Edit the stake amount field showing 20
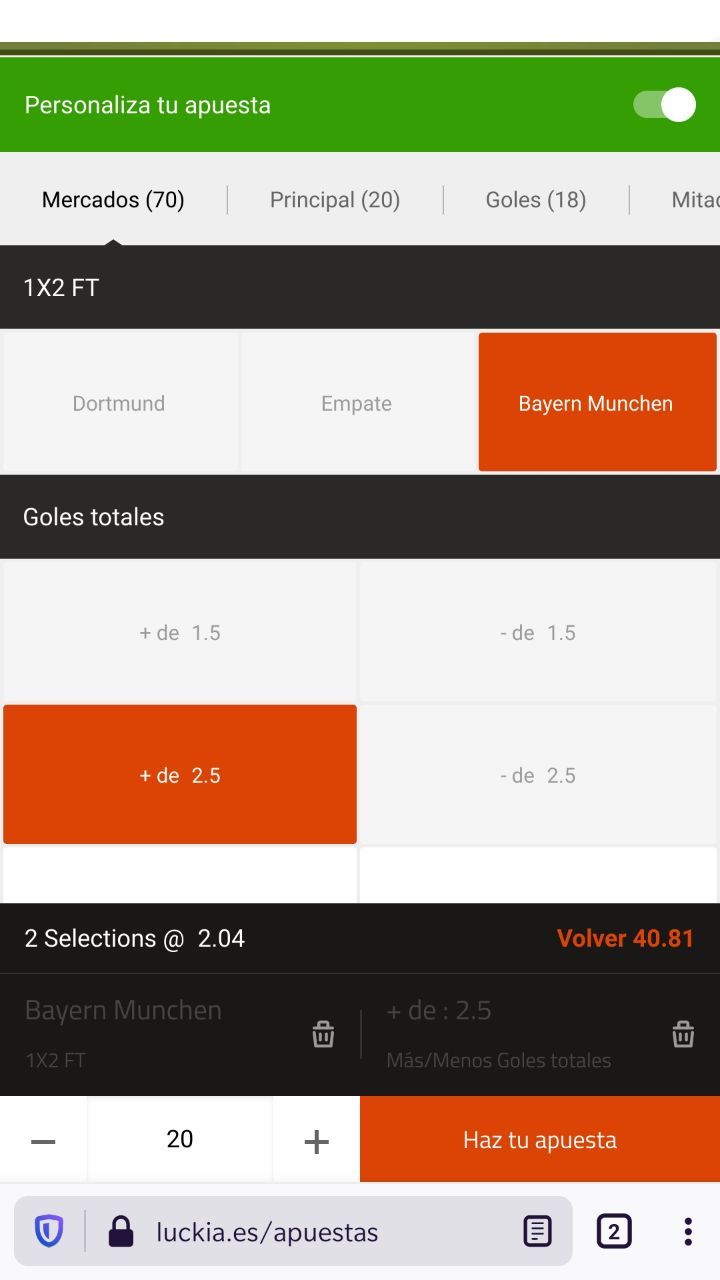The image size is (720, 1280). click(x=180, y=1139)
